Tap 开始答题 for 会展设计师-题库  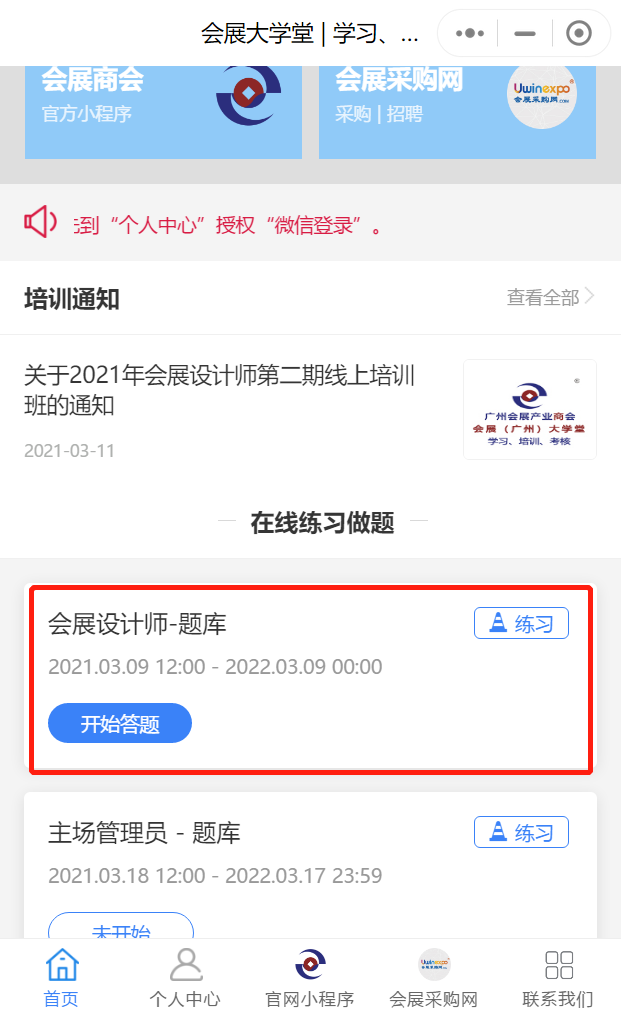click(x=120, y=723)
